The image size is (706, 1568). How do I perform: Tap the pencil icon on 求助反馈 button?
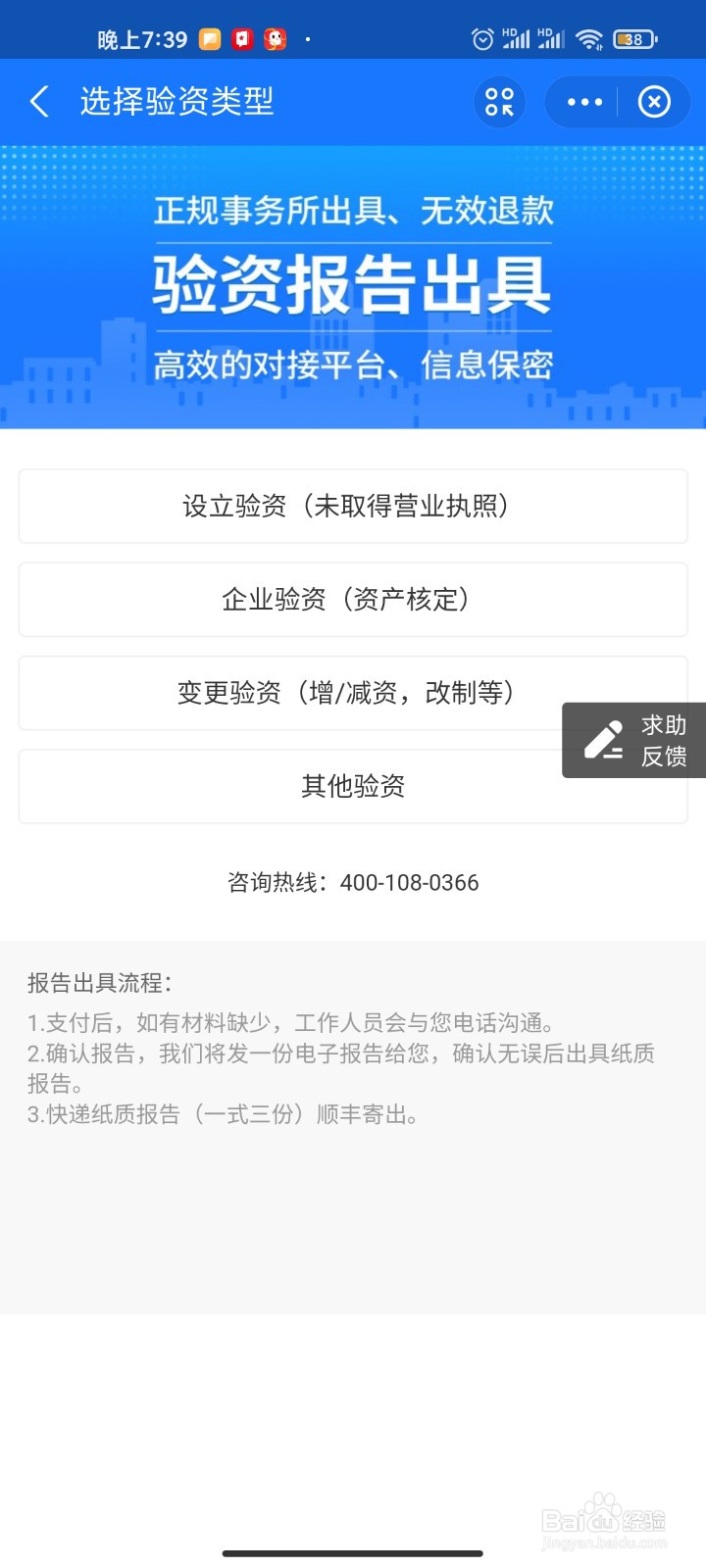pos(605,739)
